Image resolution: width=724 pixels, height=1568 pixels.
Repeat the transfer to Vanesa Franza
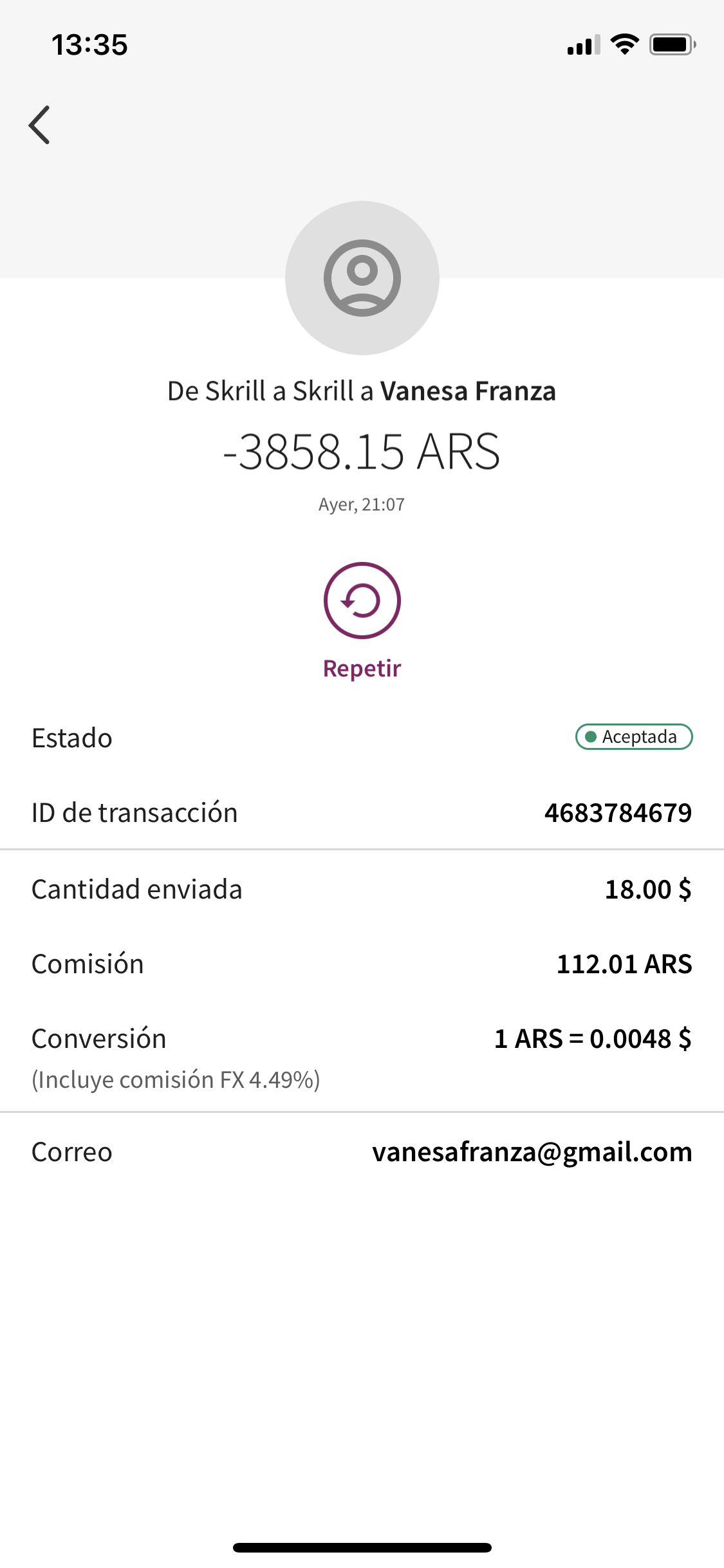[362, 601]
